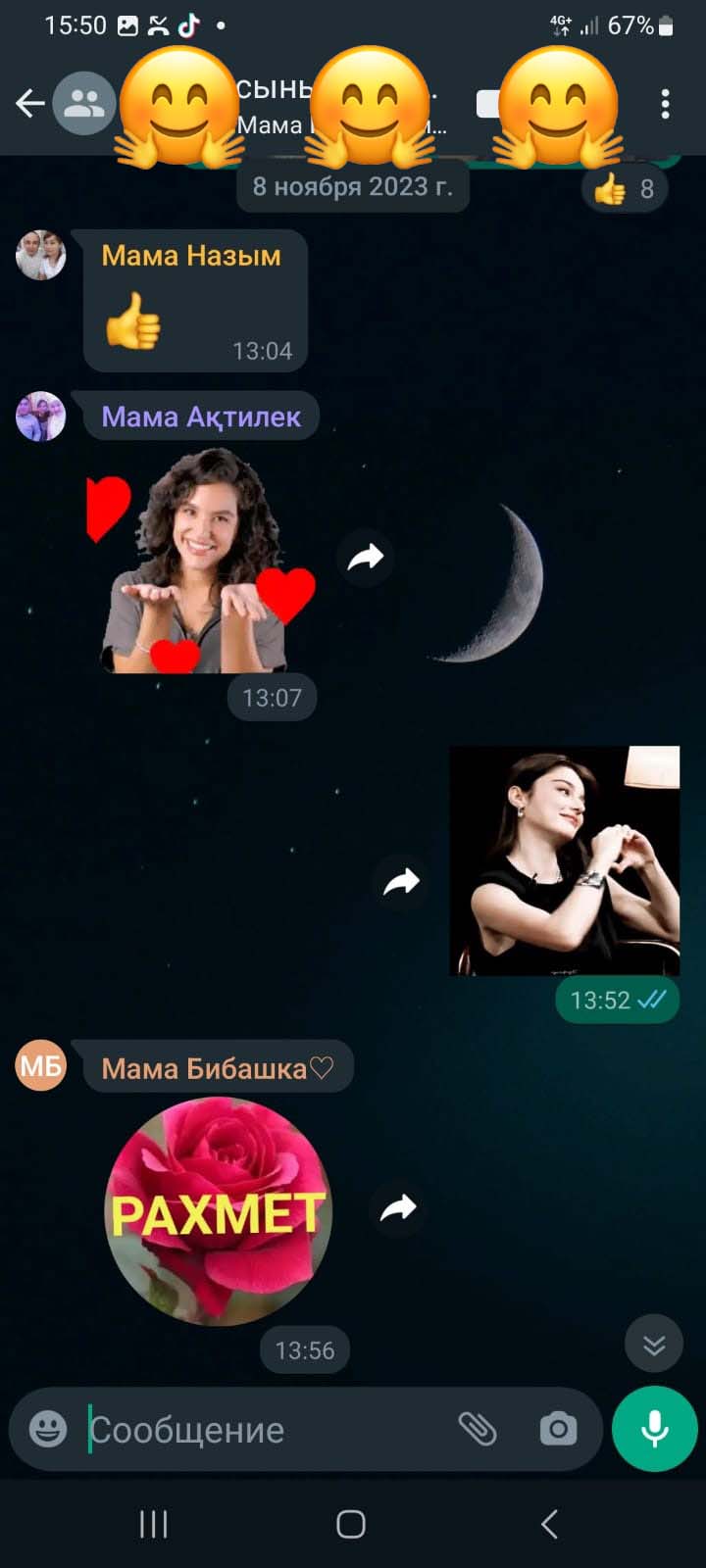This screenshot has width=706, height=1568.
Task: Attach a file with the paperclip
Action: [478, 1429]
